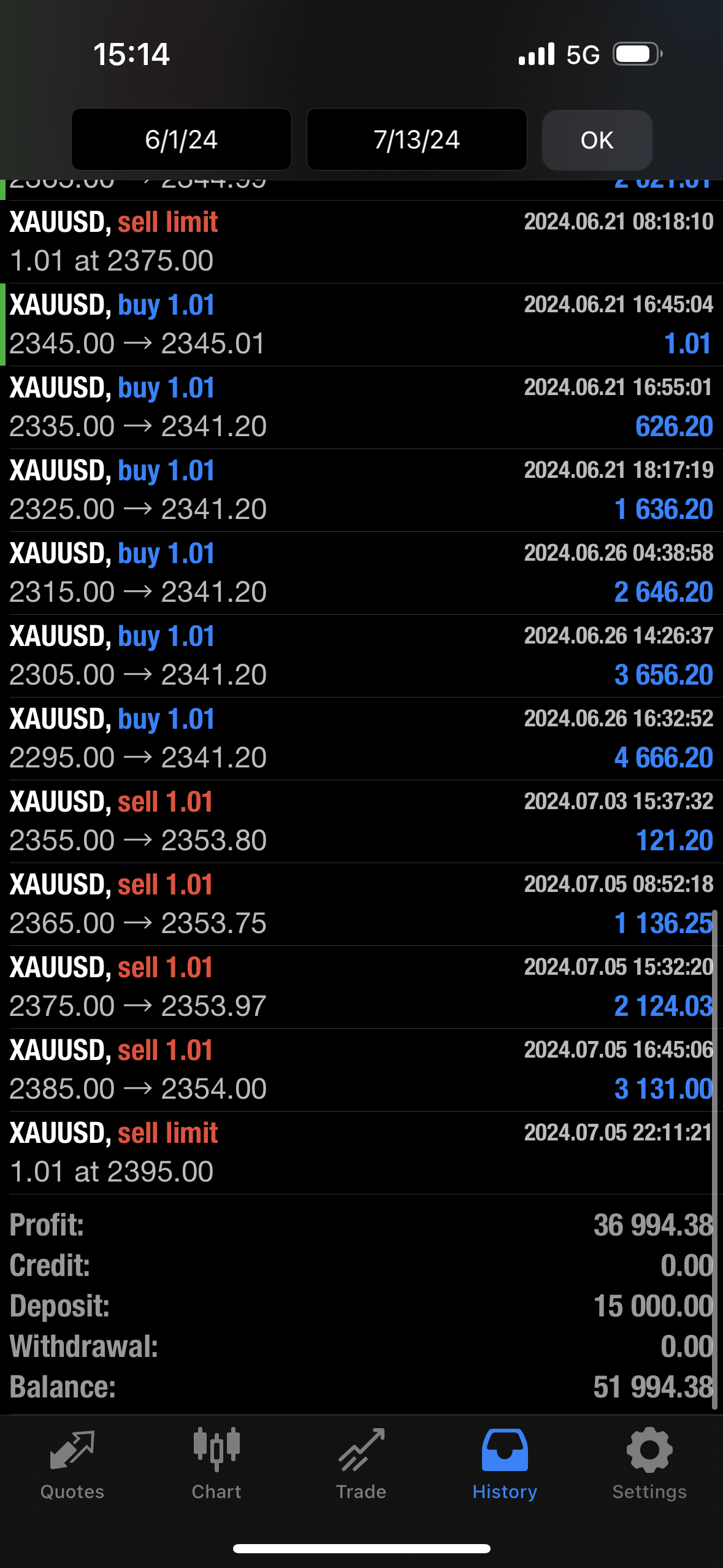Go to the Trade tab
Screen dimensions: 723x1568
(361, 1464)
